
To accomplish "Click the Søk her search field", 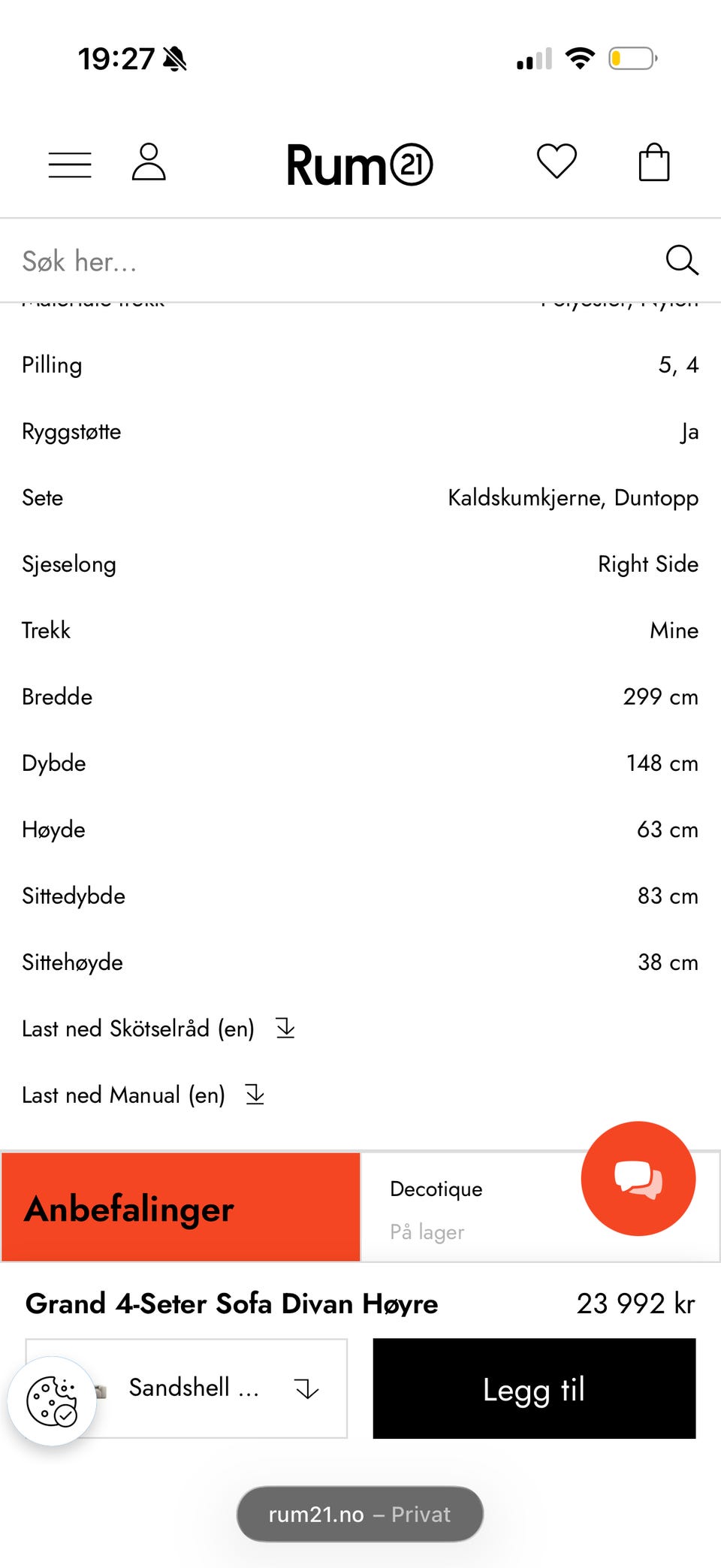I will [225, 261].
